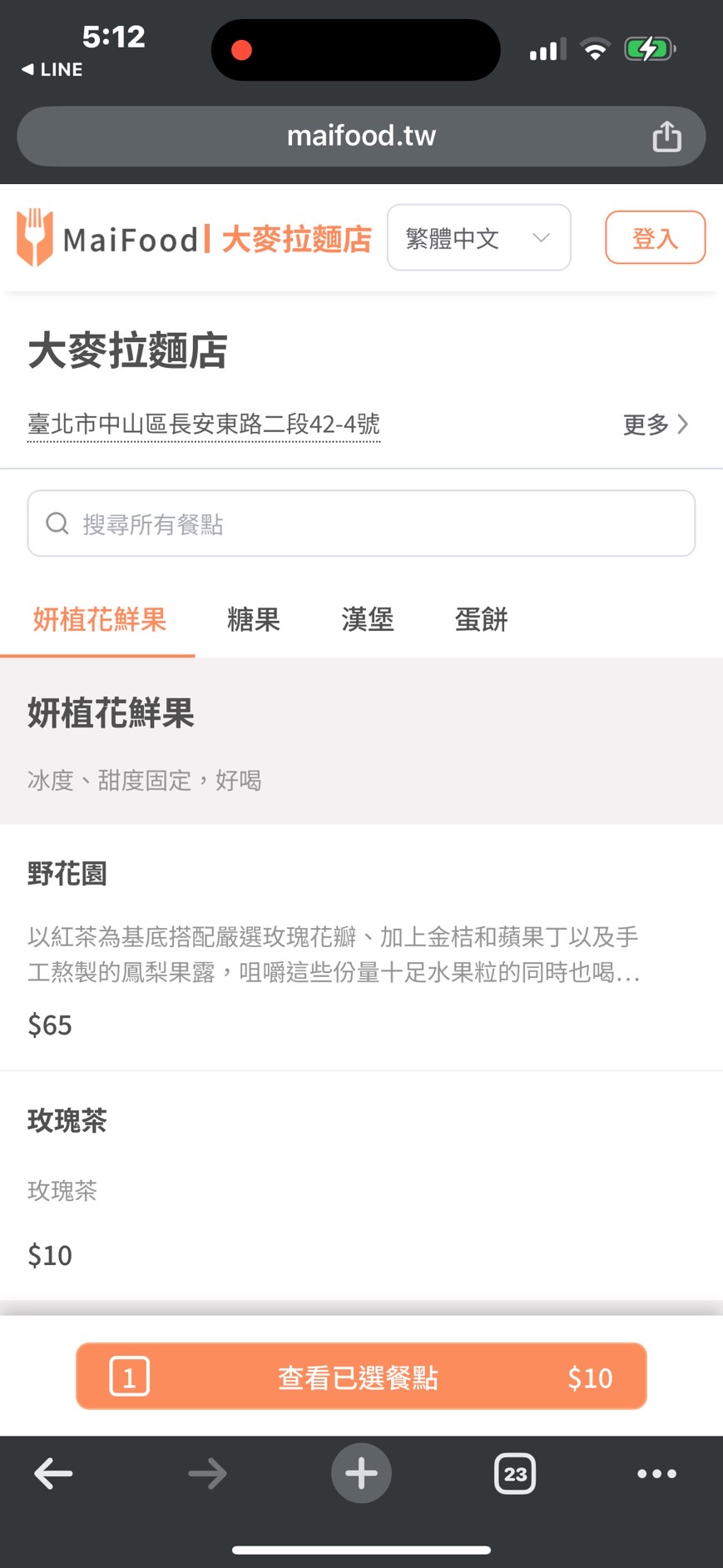Open the 繁體中文 language dropdown

tap(478, 238)
